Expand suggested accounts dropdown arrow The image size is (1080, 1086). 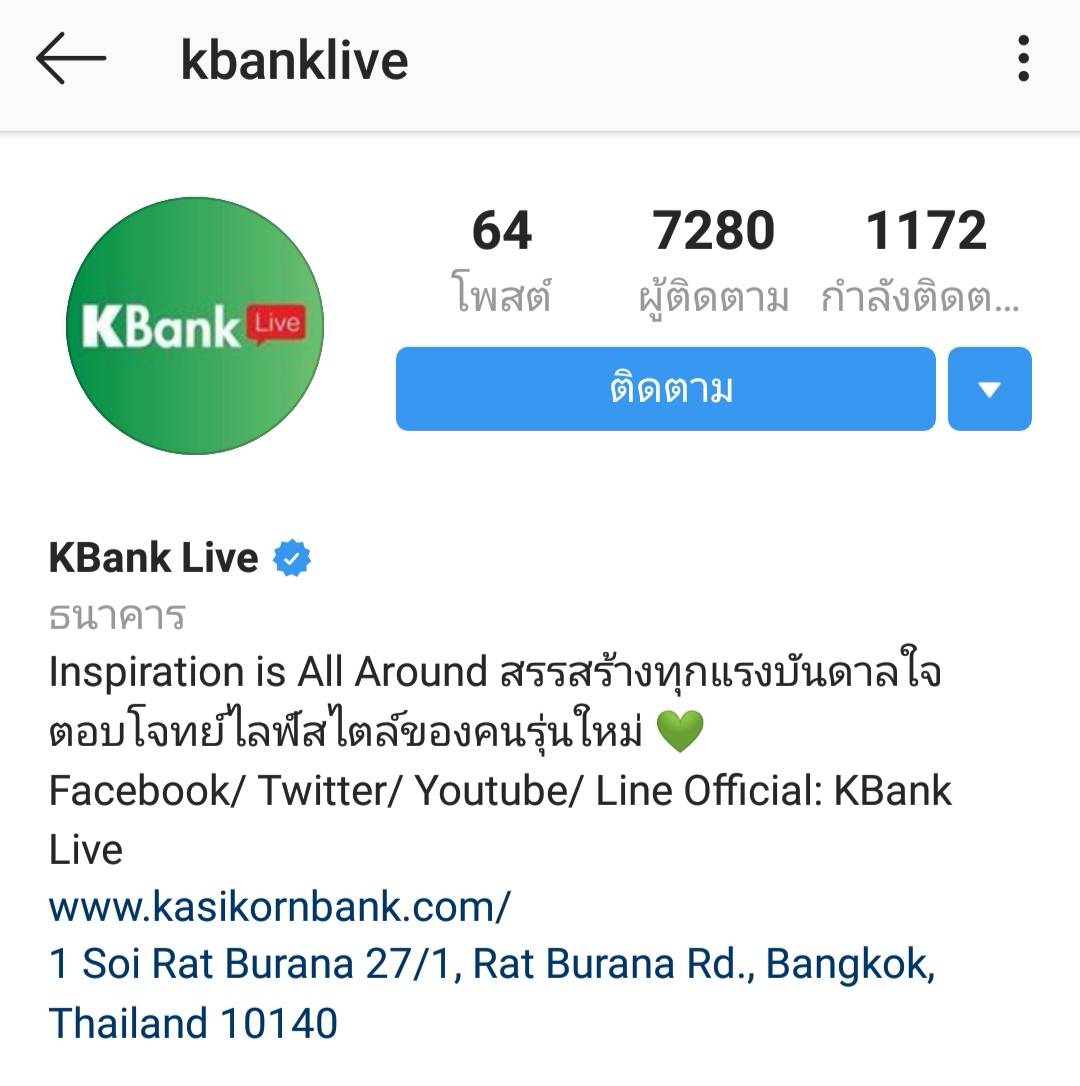point(989,389)
